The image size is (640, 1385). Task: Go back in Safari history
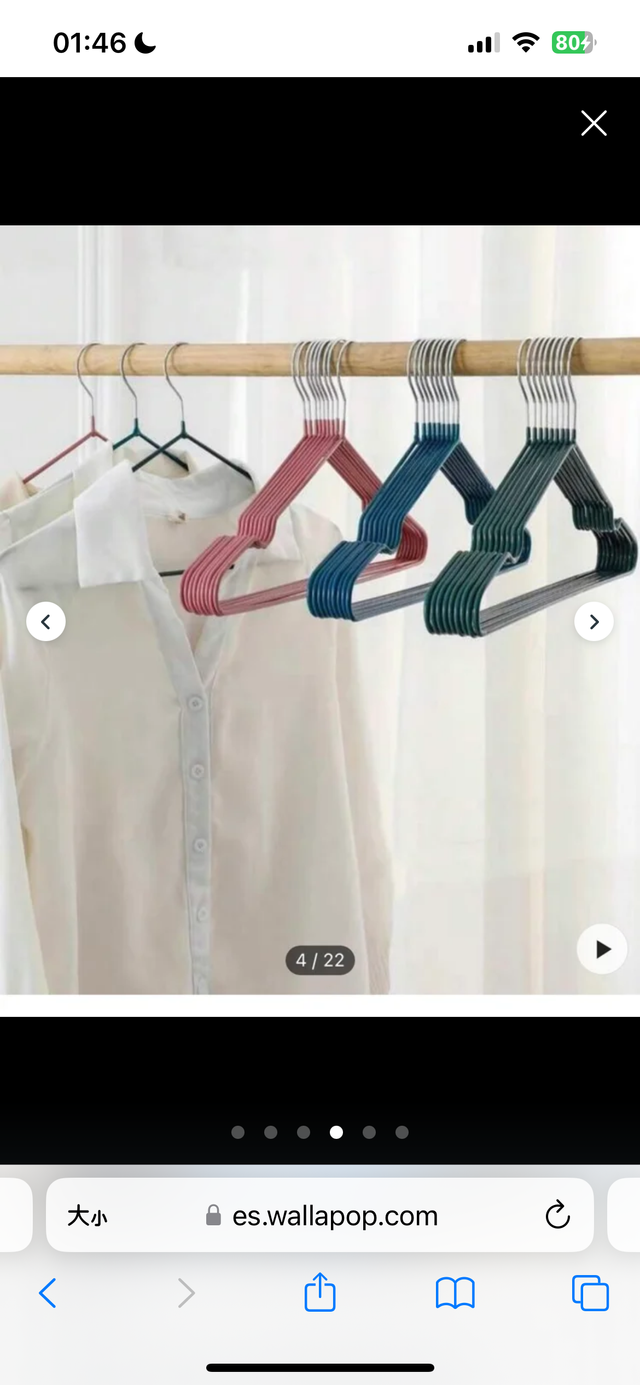click(47, 1293)
